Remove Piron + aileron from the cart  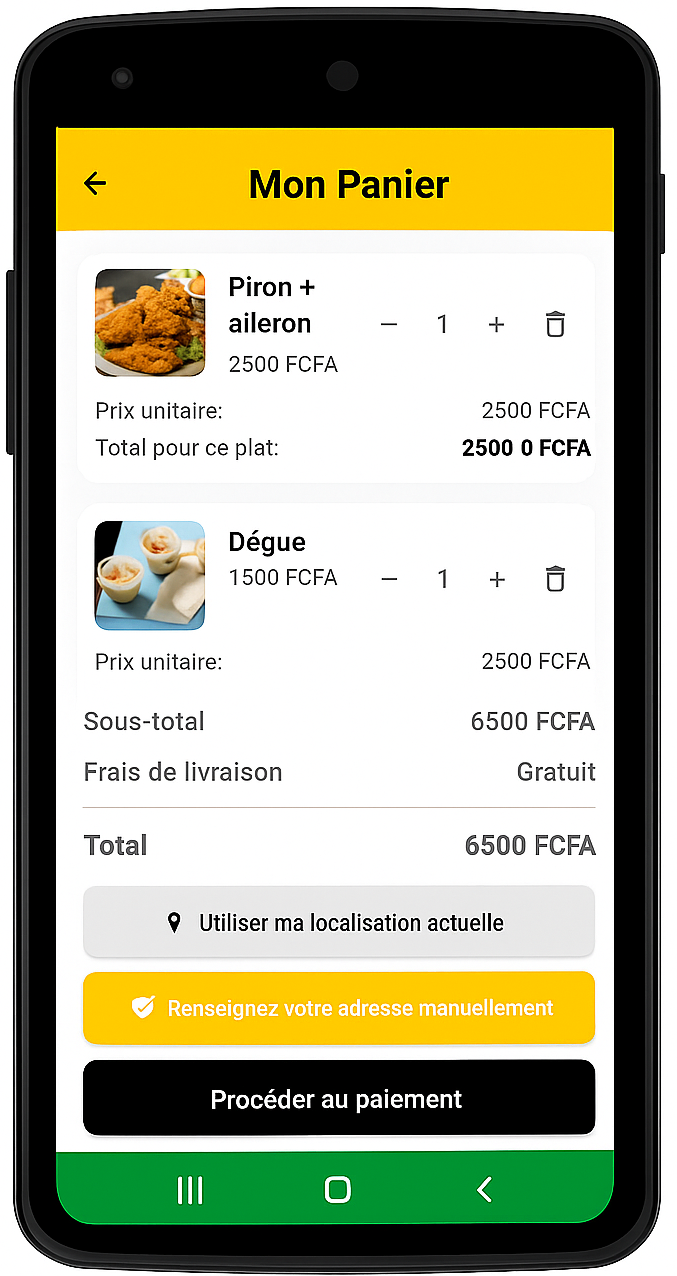[555, 324]
